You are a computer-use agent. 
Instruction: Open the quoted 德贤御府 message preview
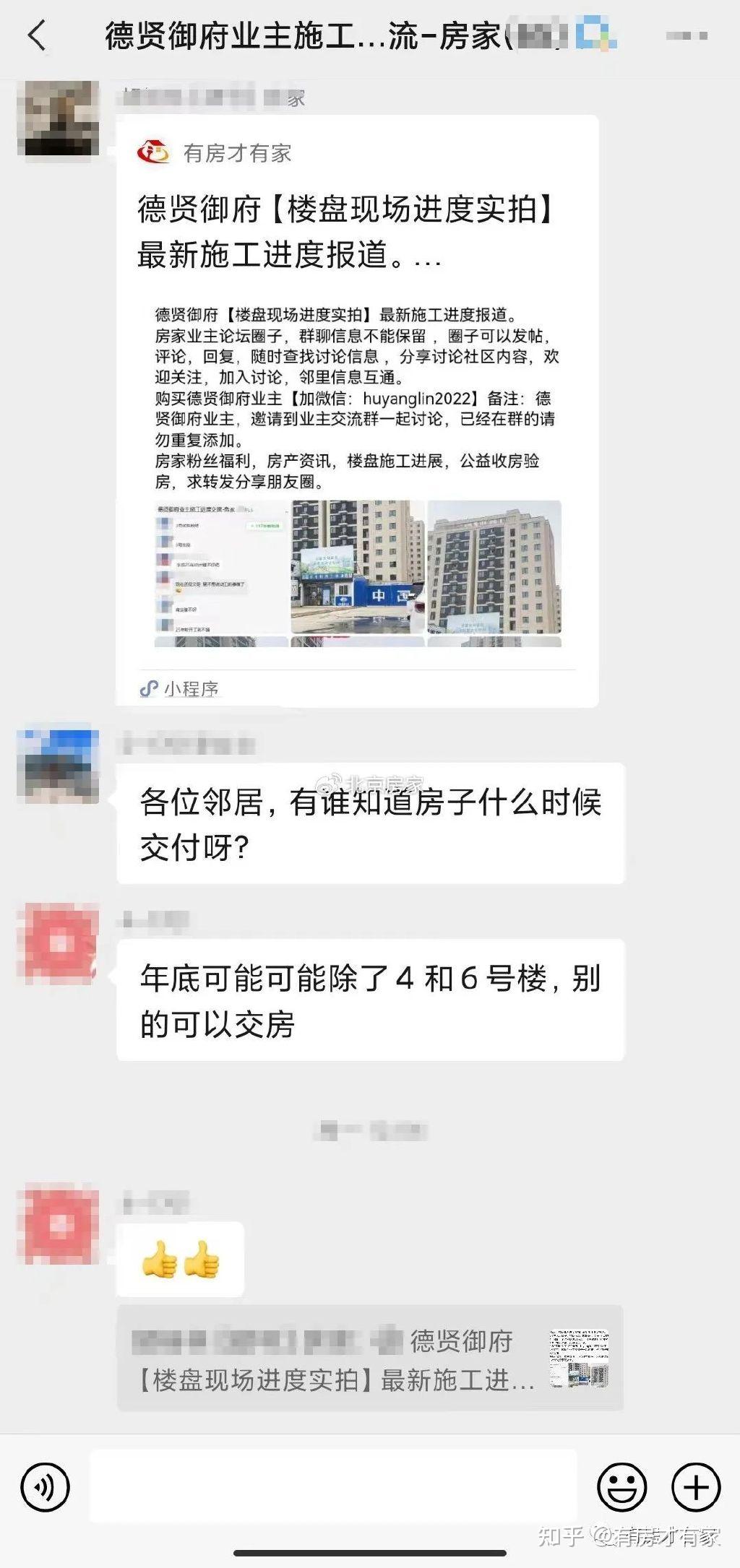(x=369, y=1358)
